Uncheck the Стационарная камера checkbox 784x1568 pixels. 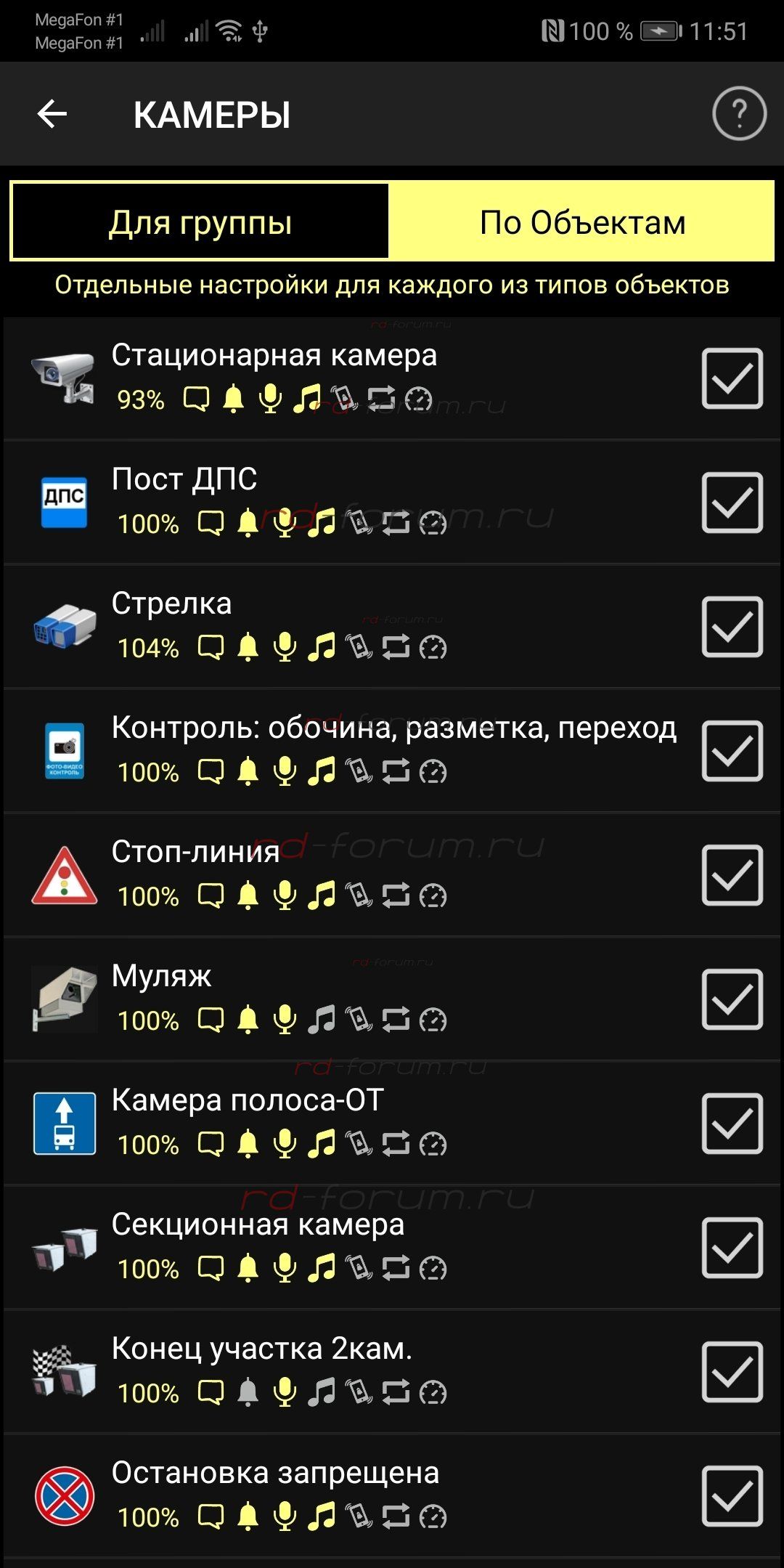[732, 378]
